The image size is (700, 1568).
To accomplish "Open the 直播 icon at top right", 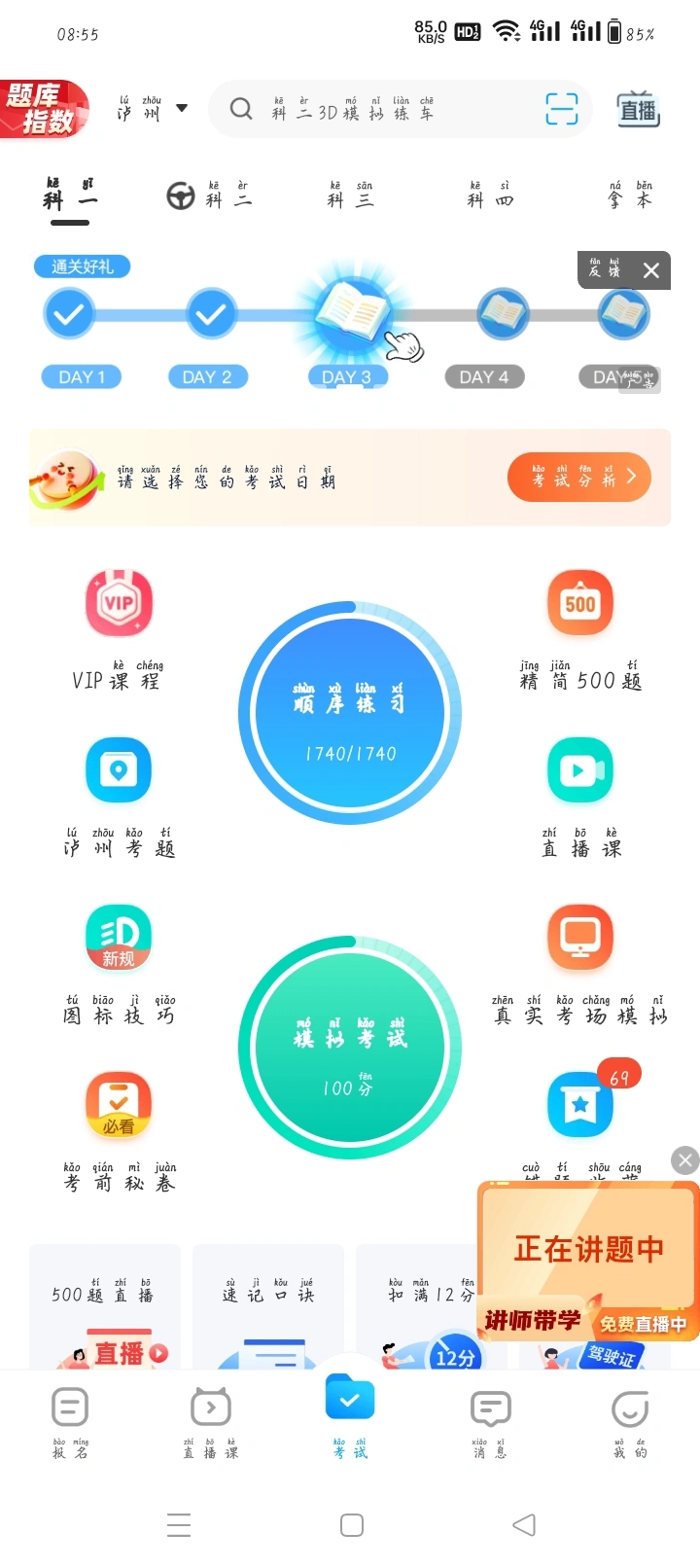I will [x=638, y=110].
